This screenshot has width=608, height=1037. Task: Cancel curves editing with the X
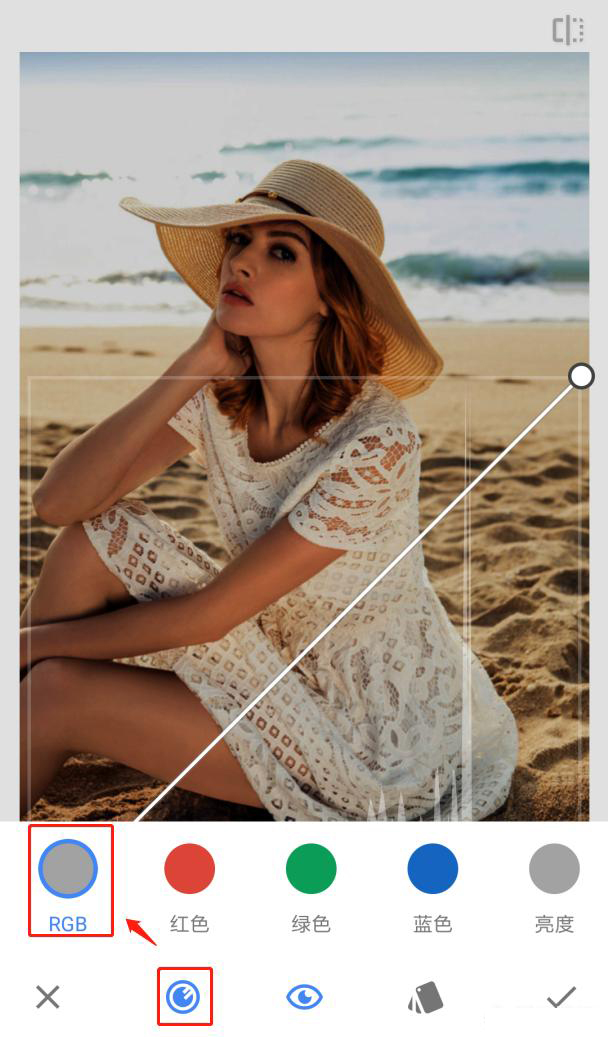(x=48, y=996)
